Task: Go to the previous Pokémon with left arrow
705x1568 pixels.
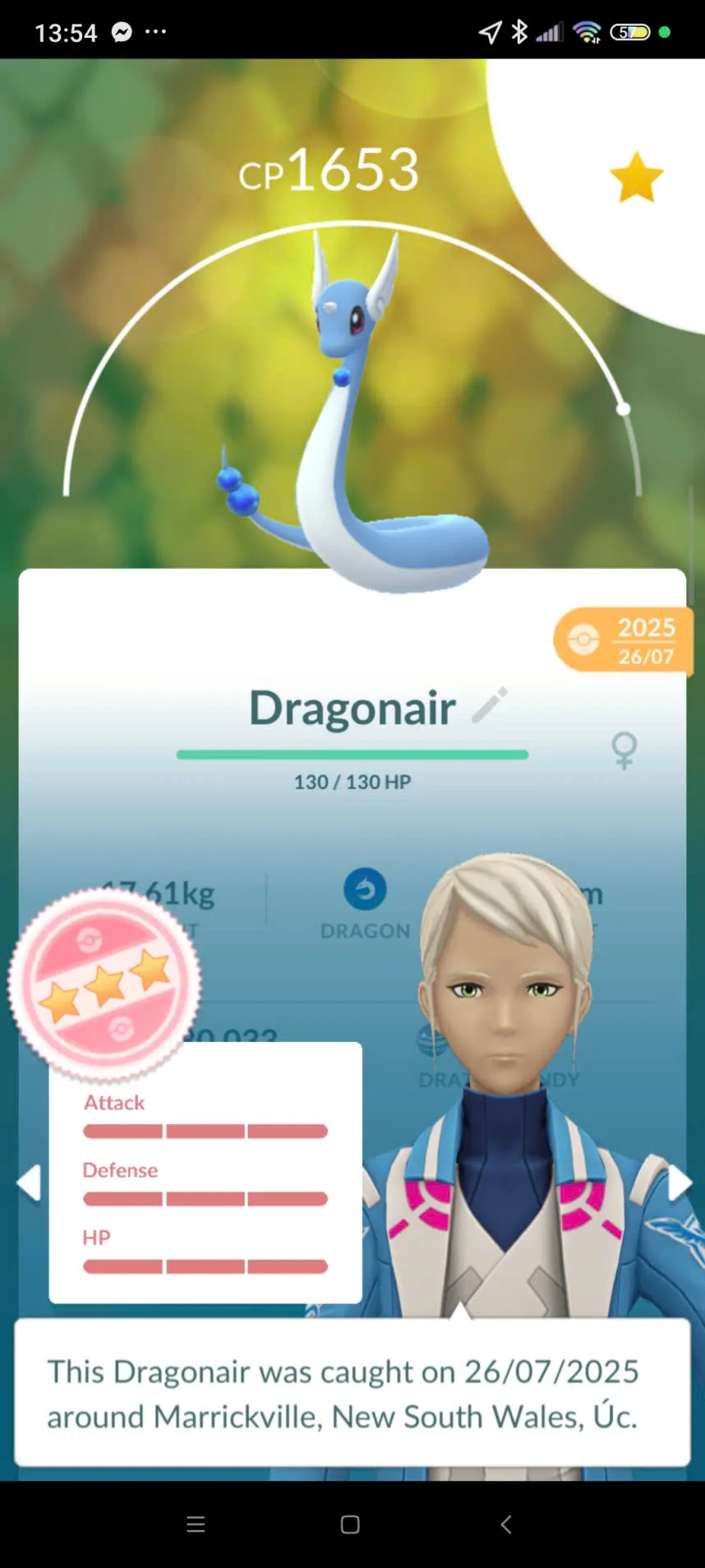Action: (29, 1183)
